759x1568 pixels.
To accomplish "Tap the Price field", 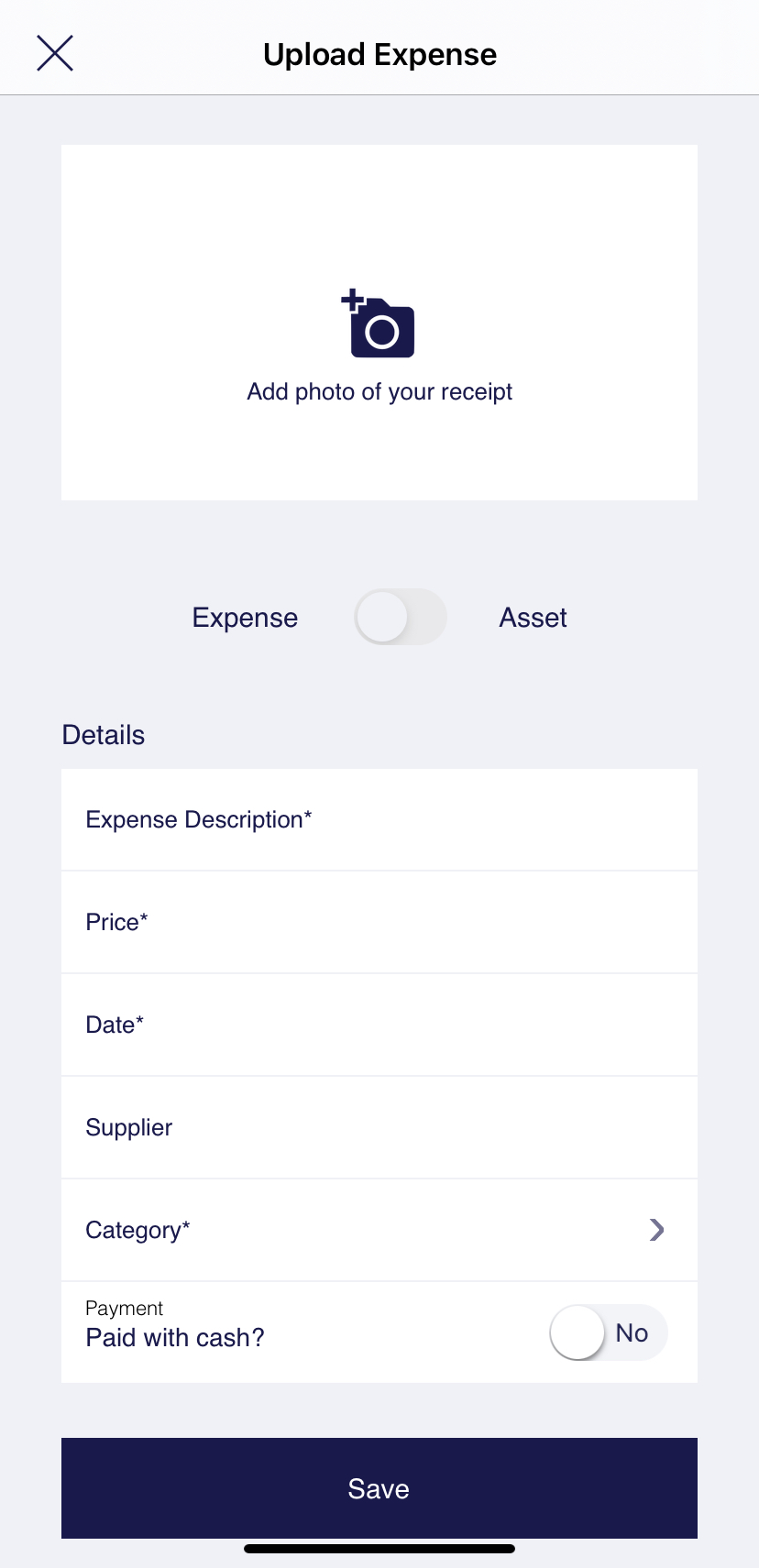I will [x=379, y=922].
